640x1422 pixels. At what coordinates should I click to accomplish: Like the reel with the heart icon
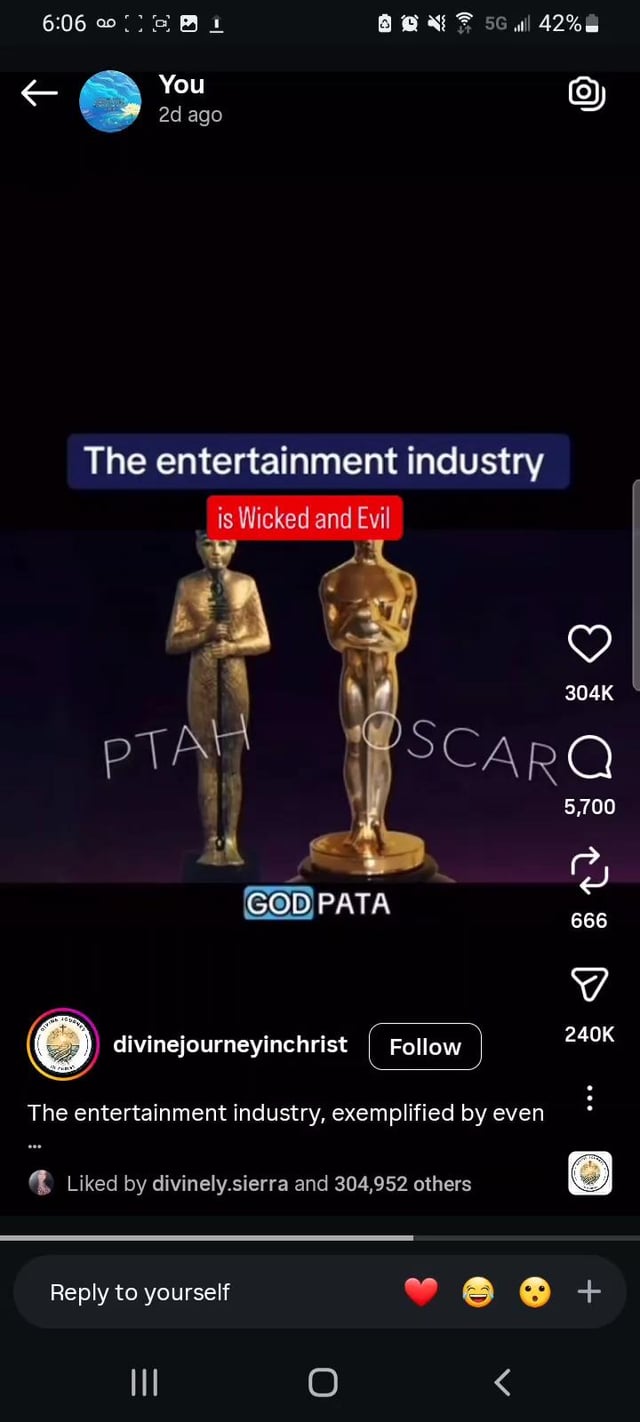click(x=589, y=644)
